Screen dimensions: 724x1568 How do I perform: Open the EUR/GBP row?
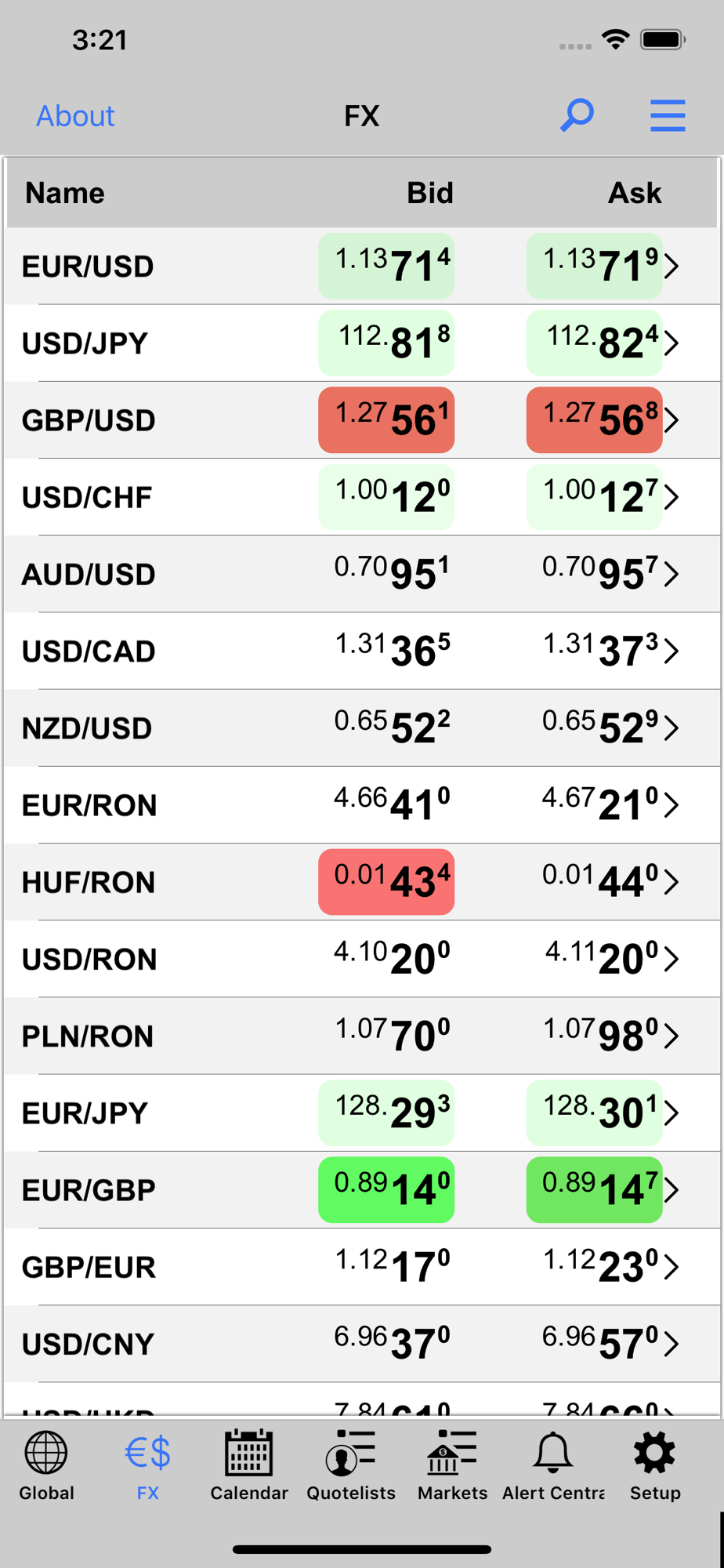pyautogui.click(x=362, y=1189)
